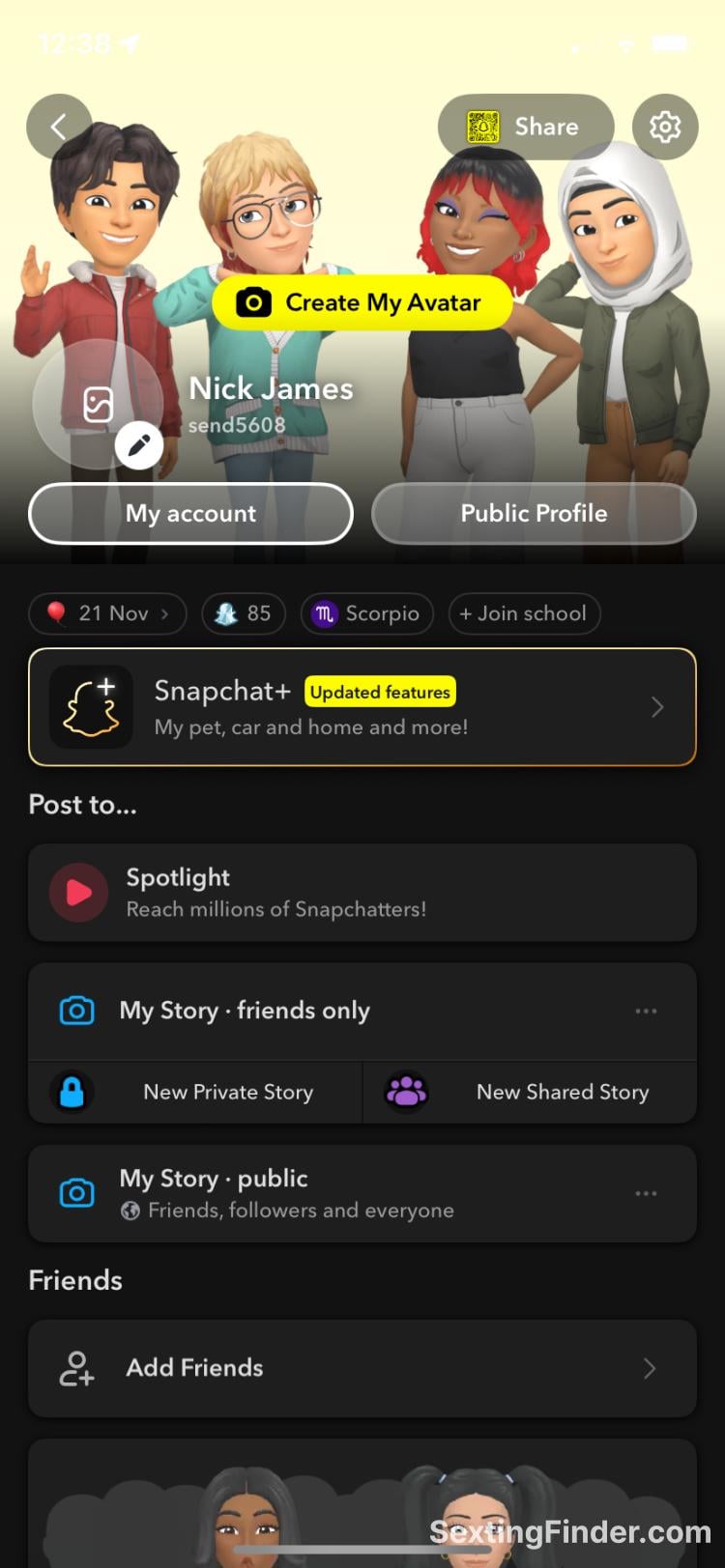Go back using the top arrow
This screenshot has width=725, height=1568.
[59, 127]
